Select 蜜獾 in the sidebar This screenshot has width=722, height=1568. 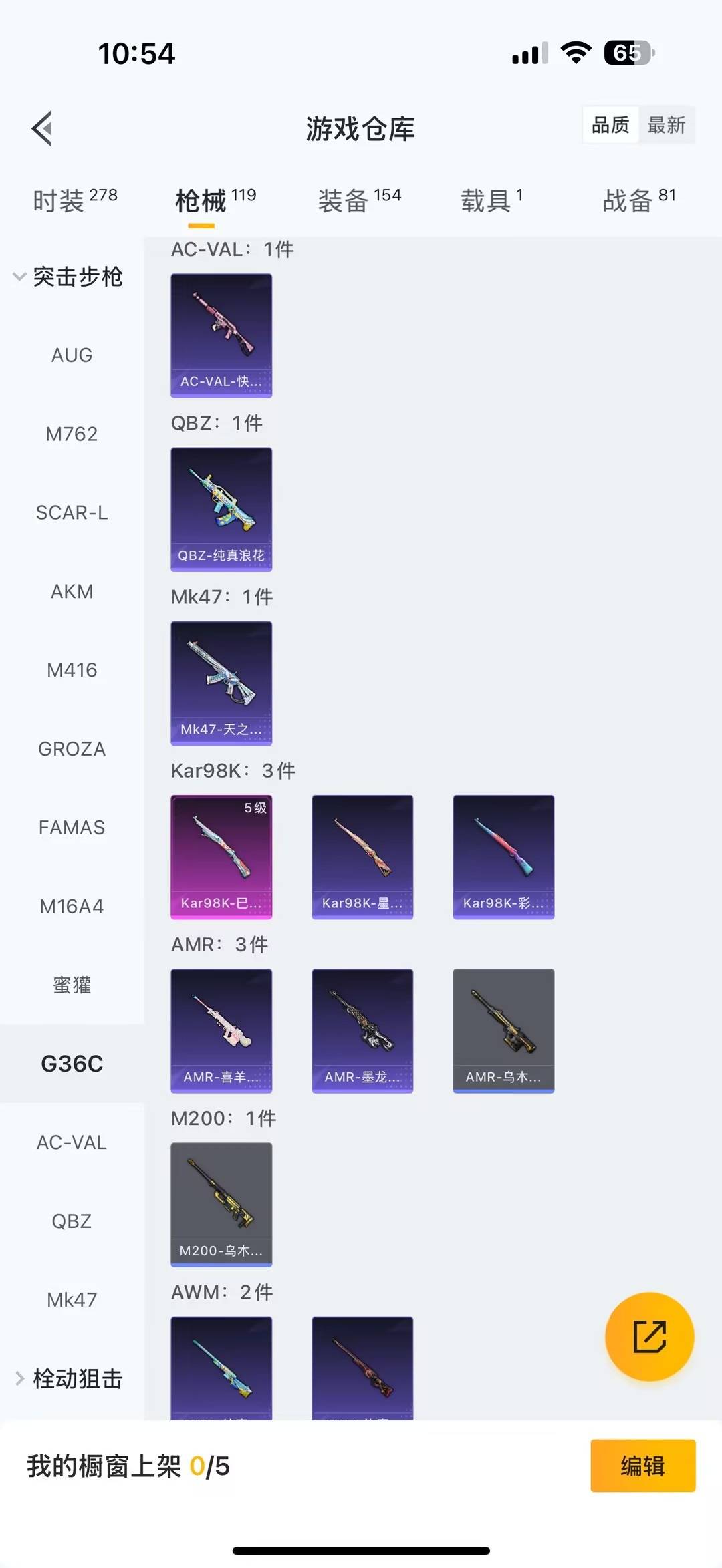click(72, 985)
